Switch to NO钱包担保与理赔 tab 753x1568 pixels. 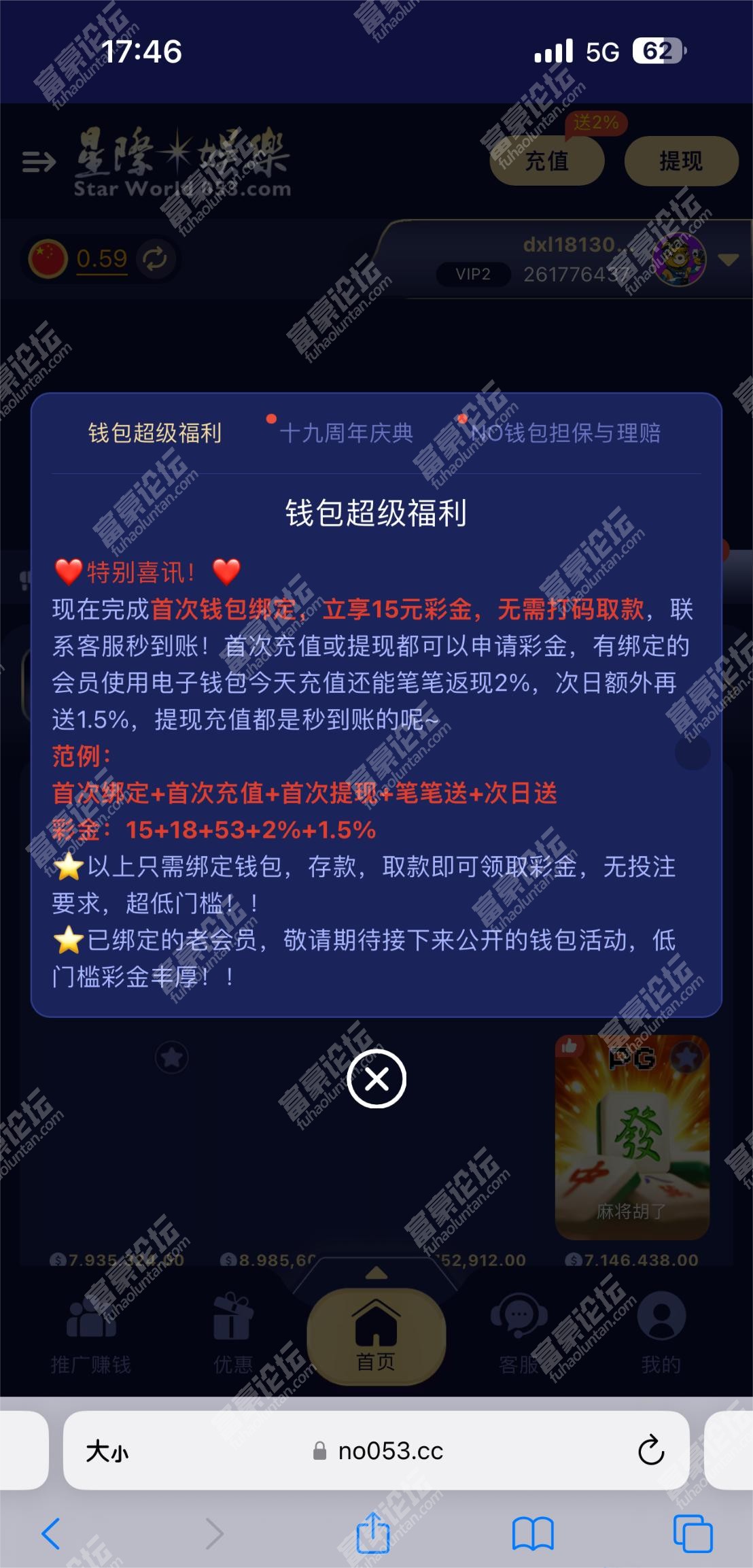click(565, 432)
